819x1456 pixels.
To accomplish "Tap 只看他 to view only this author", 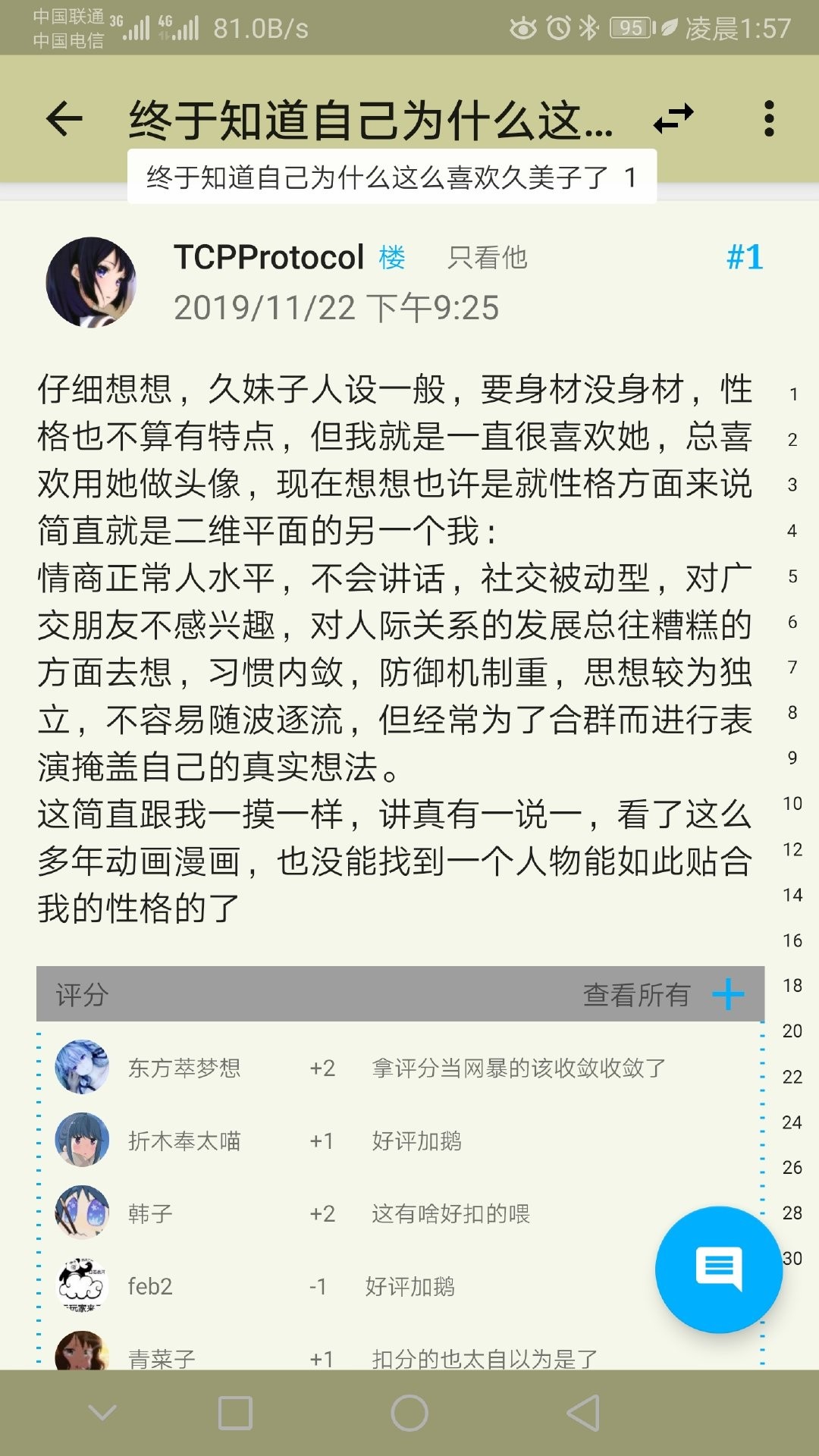I will (487, 258).
